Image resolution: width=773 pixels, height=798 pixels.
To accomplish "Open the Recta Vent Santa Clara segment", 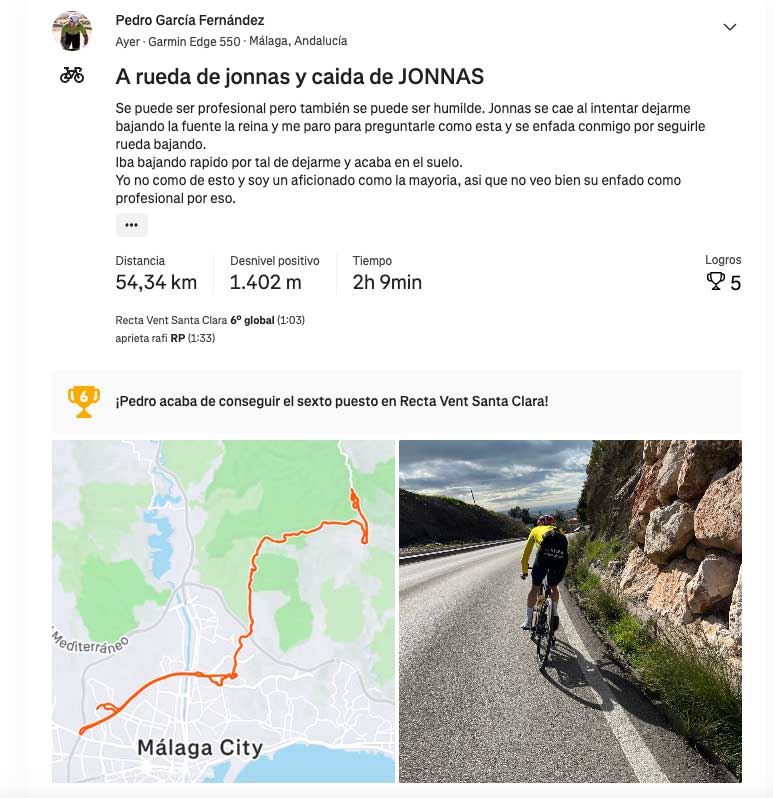I will pyautogui.click(x=172, y=320).
